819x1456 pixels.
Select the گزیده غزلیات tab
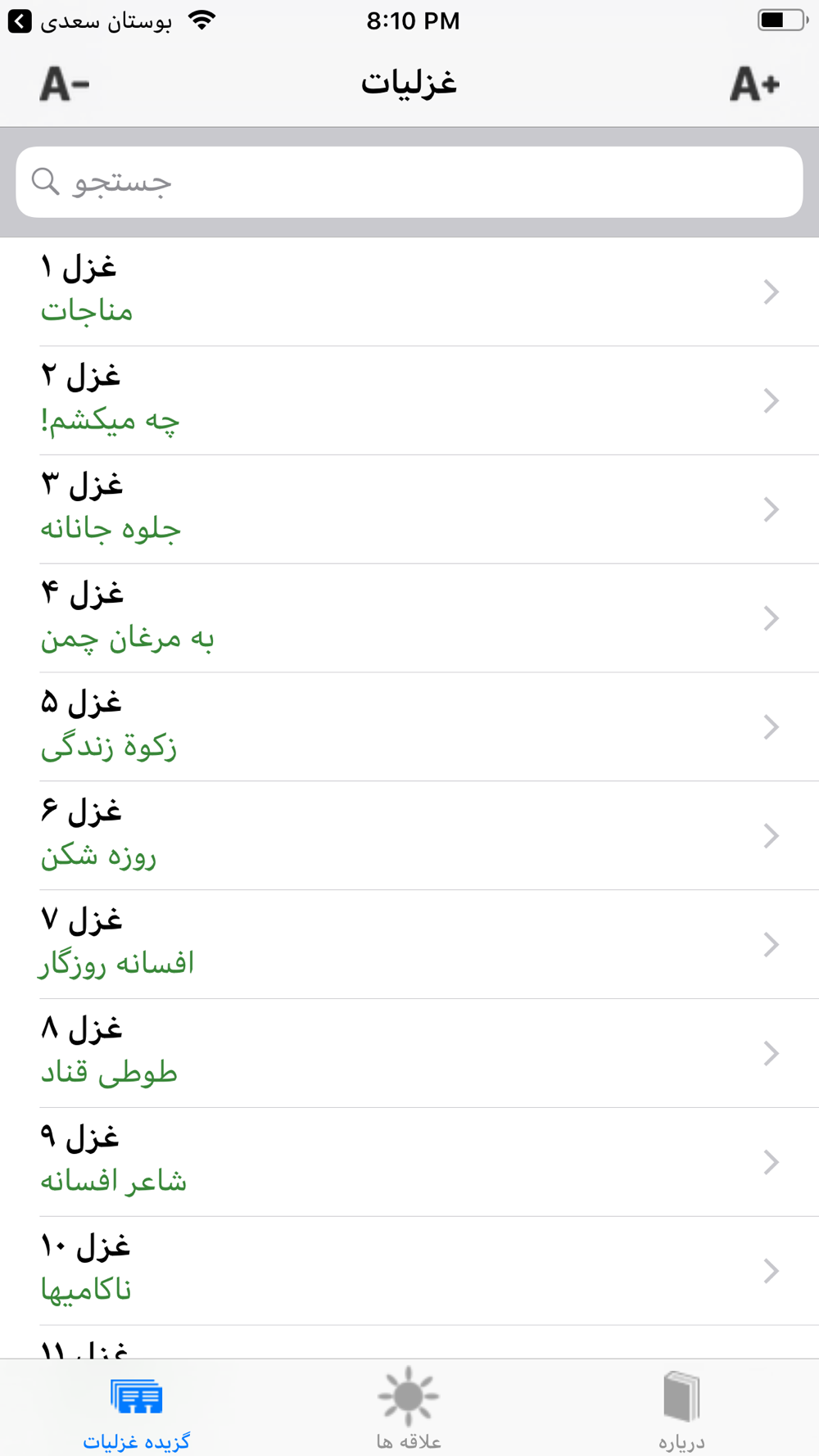coord(137,1409)
